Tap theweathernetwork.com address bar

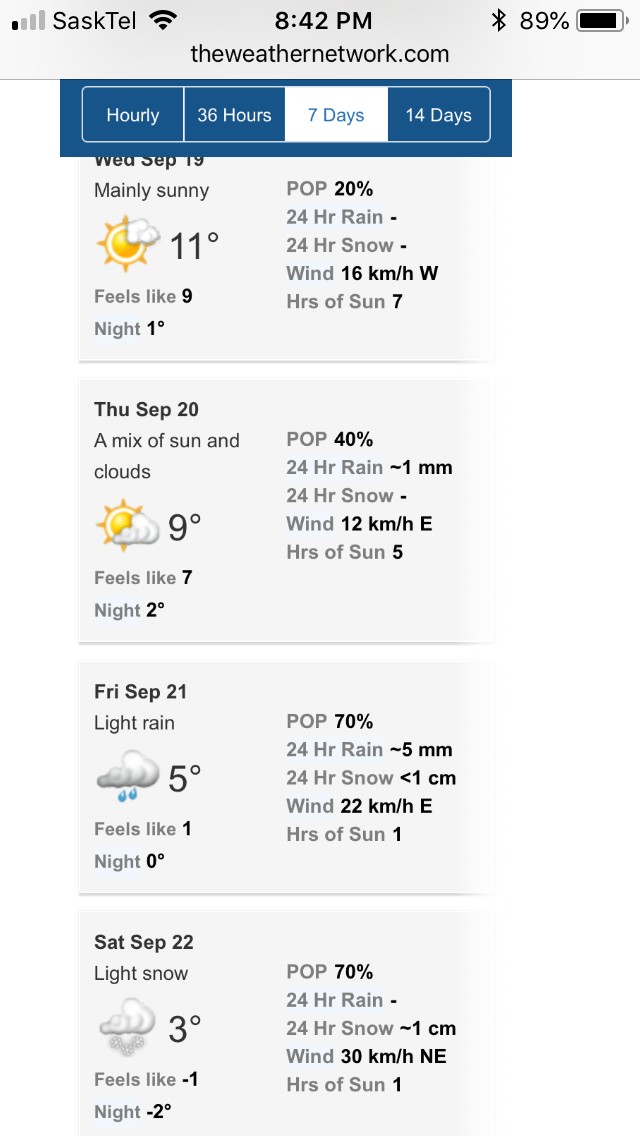[x=320, y=54]
